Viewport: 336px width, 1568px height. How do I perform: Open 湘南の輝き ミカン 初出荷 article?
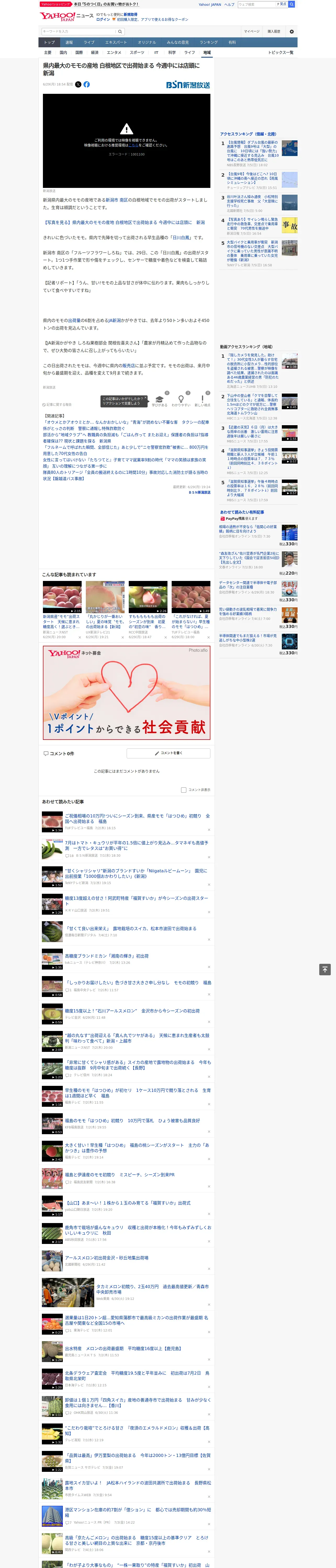pyautogui.click(x=107, y=956)
